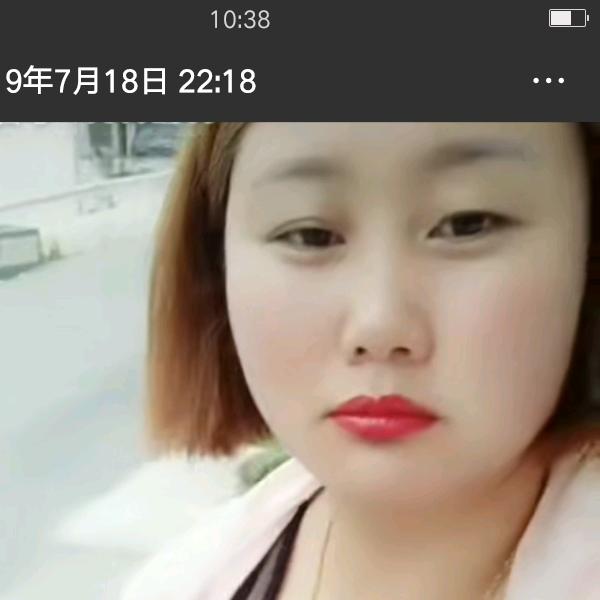
Task: Tap the photo to toggle fullscreen view
Action: point(300,360)
